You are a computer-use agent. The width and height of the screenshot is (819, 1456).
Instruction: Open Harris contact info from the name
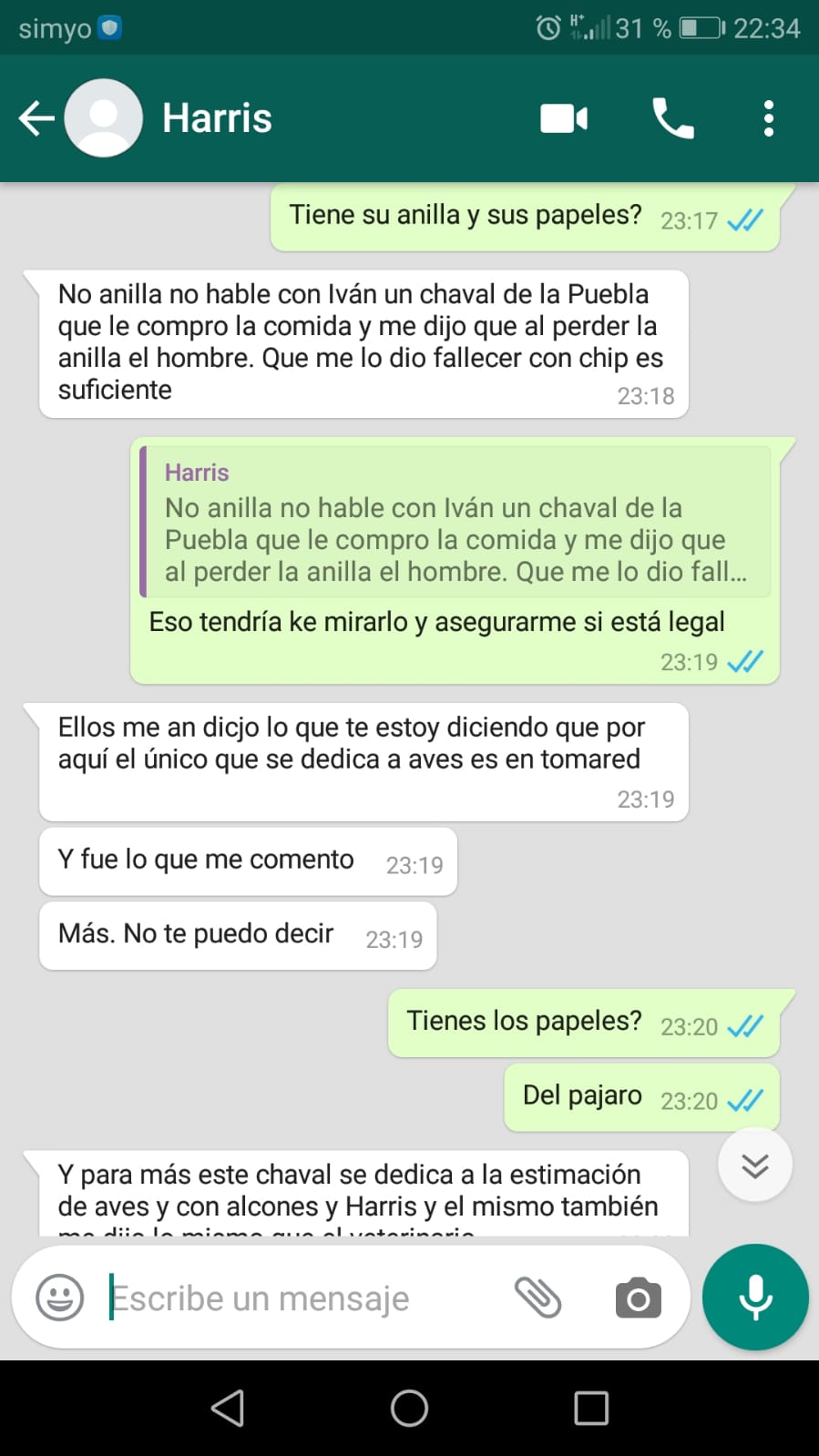tap(217, 118)
